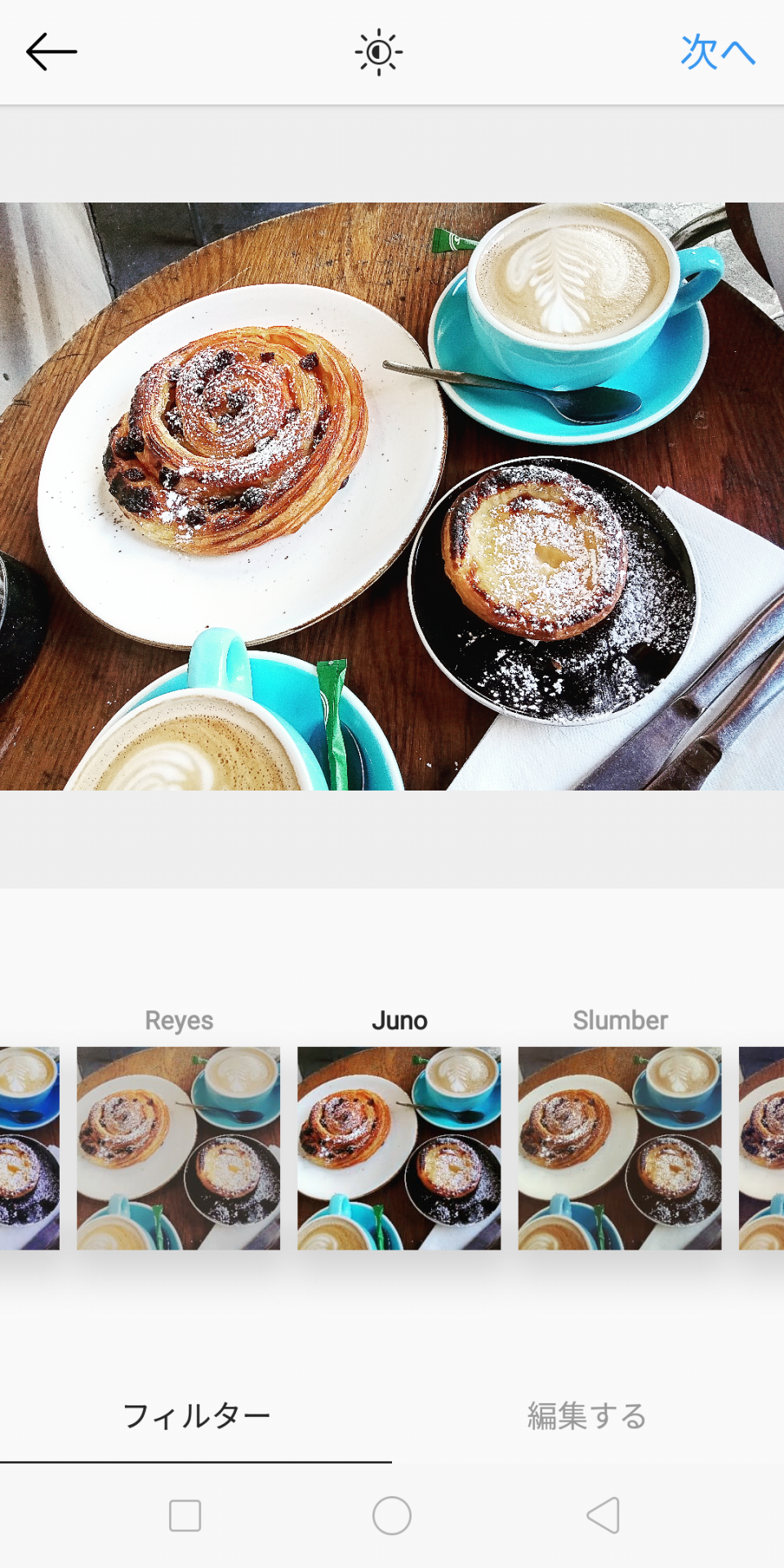Open the Lux brightness adjustment icon
Screen dimensions: 784x1568
click(379, 52)
